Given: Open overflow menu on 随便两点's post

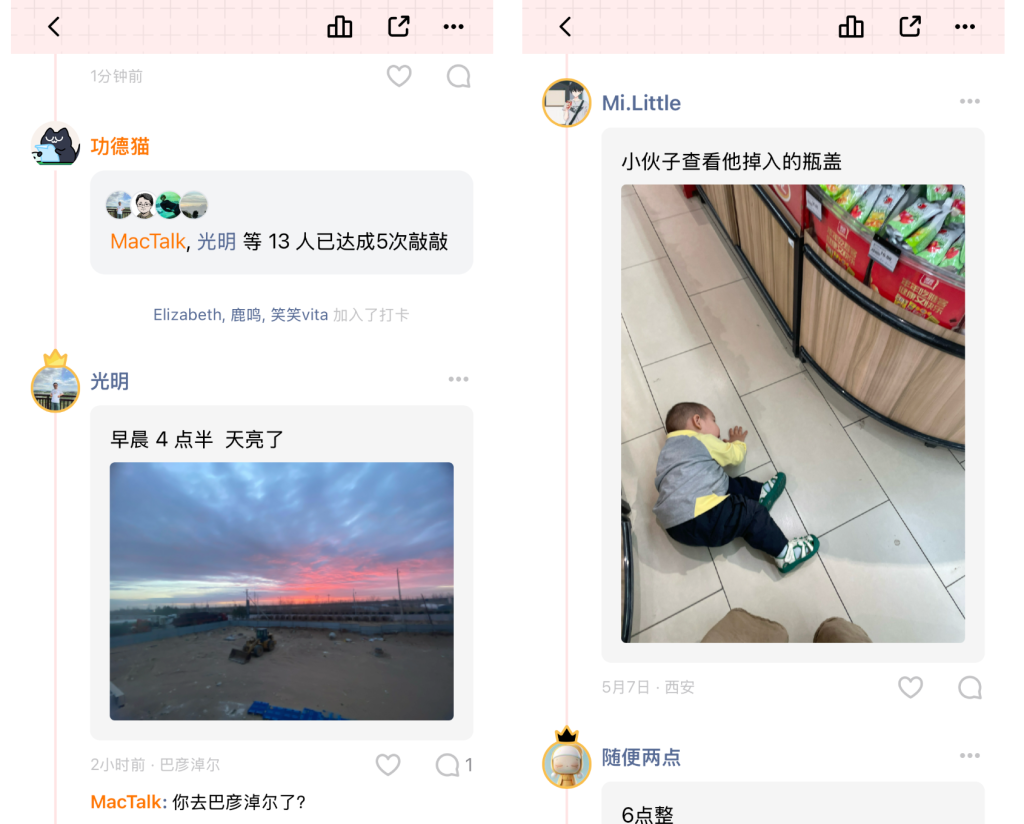Looking at the screenshot, I should point(969,756).
